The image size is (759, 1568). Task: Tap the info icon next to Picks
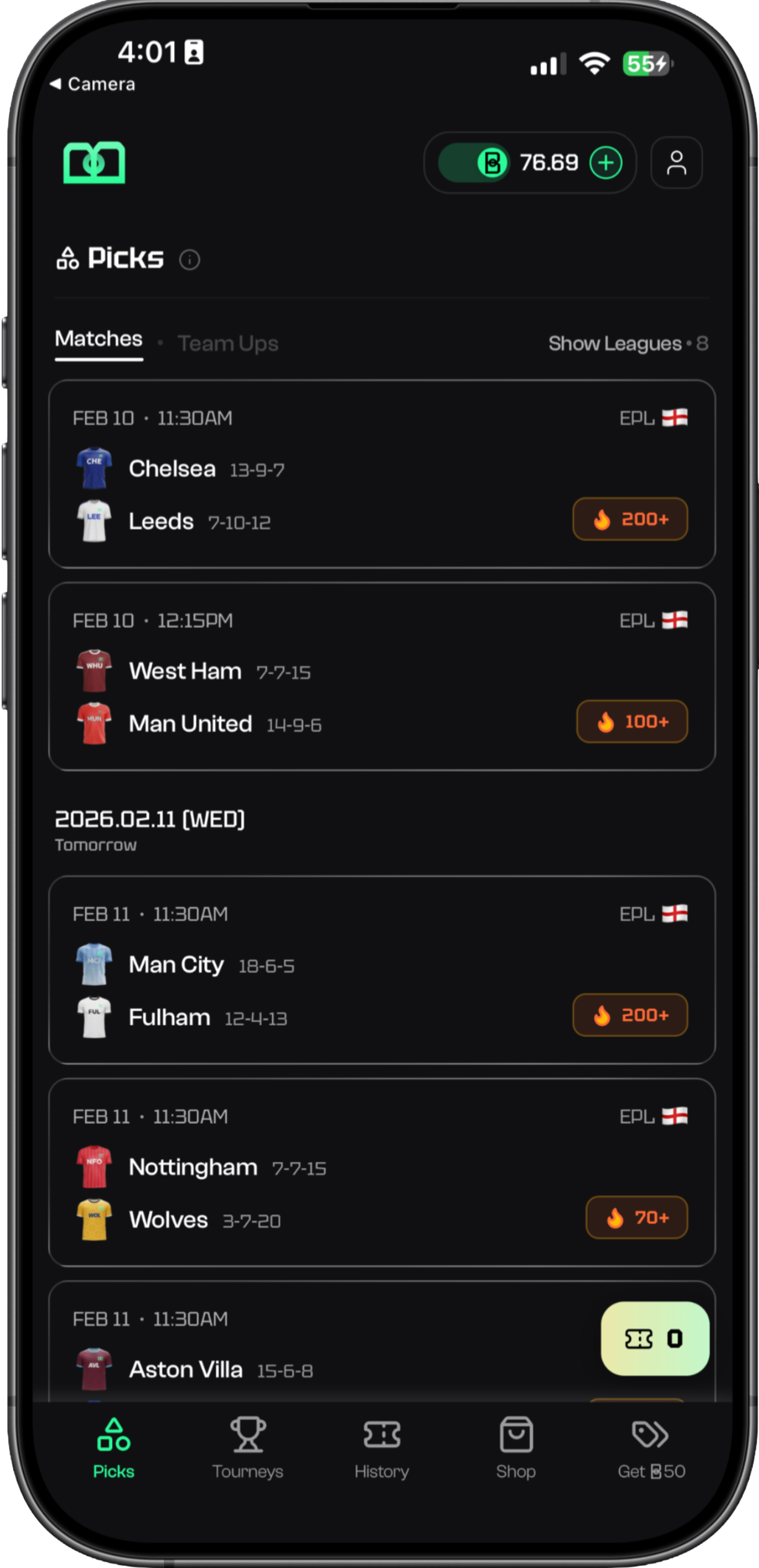190,259
